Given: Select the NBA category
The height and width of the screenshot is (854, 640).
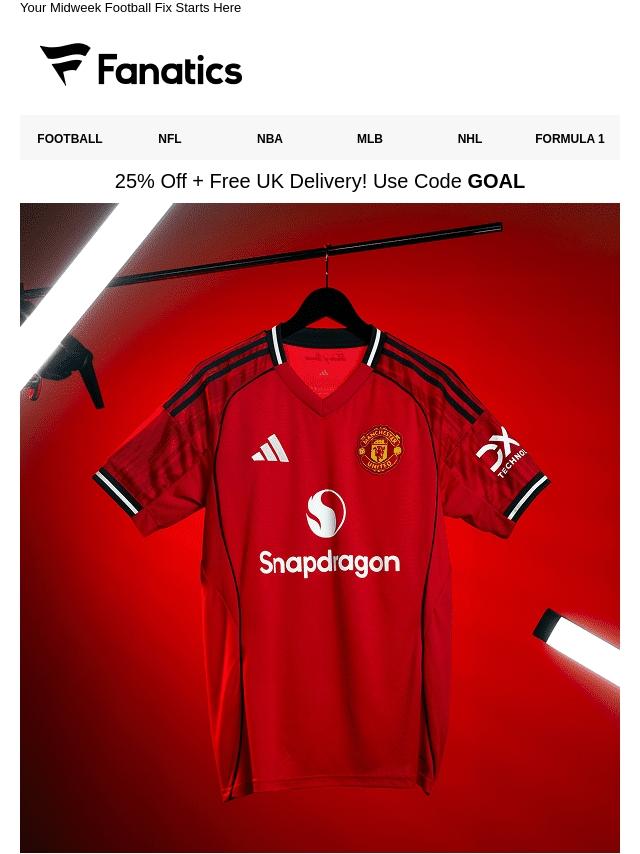Looking at the screenshot, I should pos(270,139).
